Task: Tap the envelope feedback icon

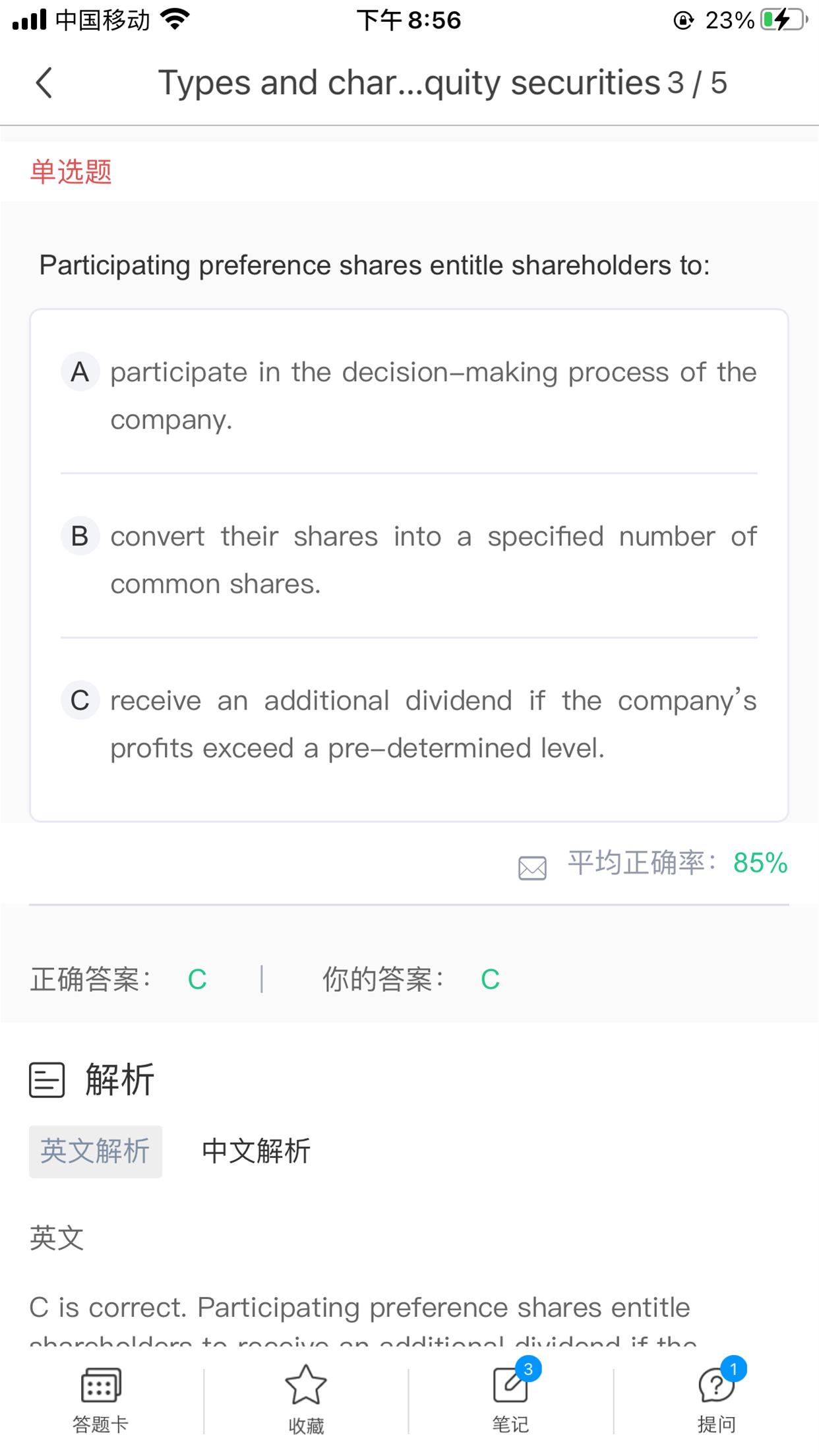Action: coord(532,868)
